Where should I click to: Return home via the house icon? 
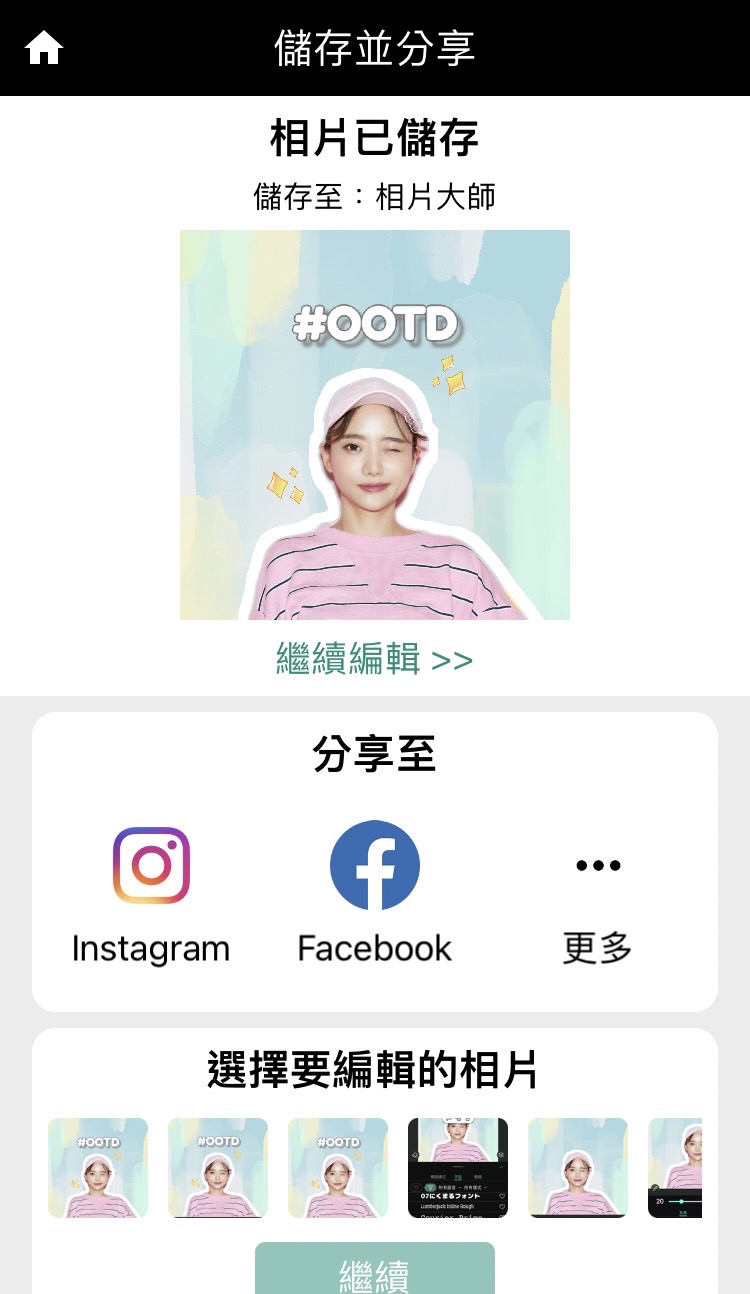tap(44, 46)
